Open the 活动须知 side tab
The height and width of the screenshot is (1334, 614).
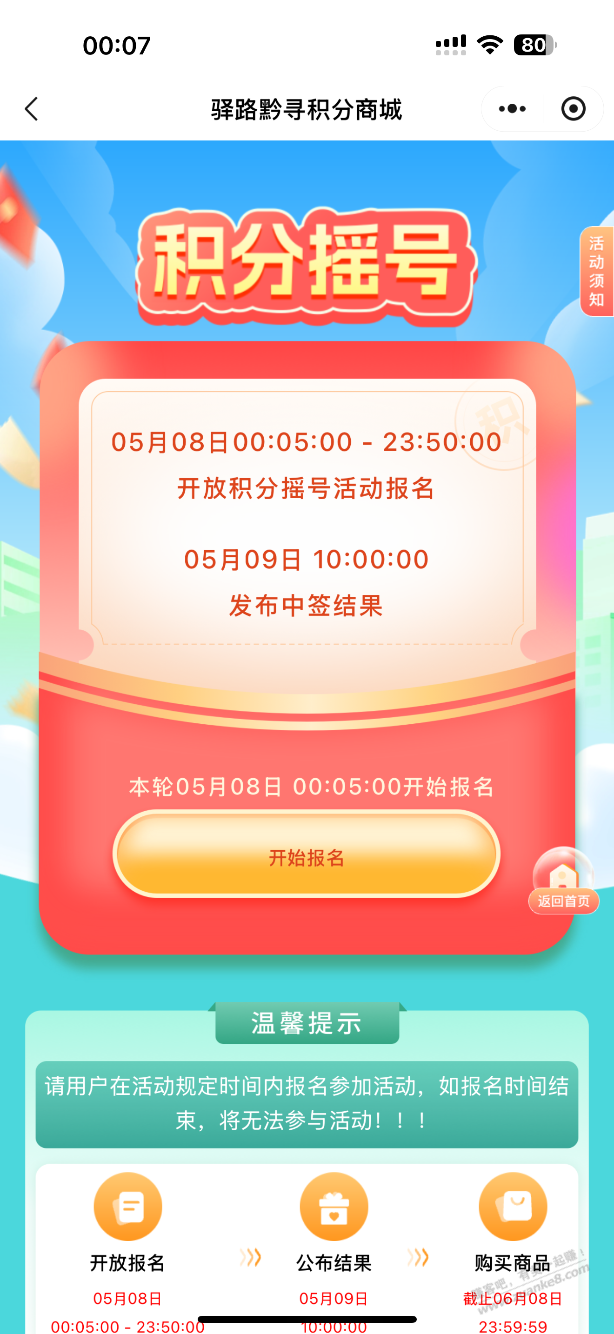(x=596, y=271)
